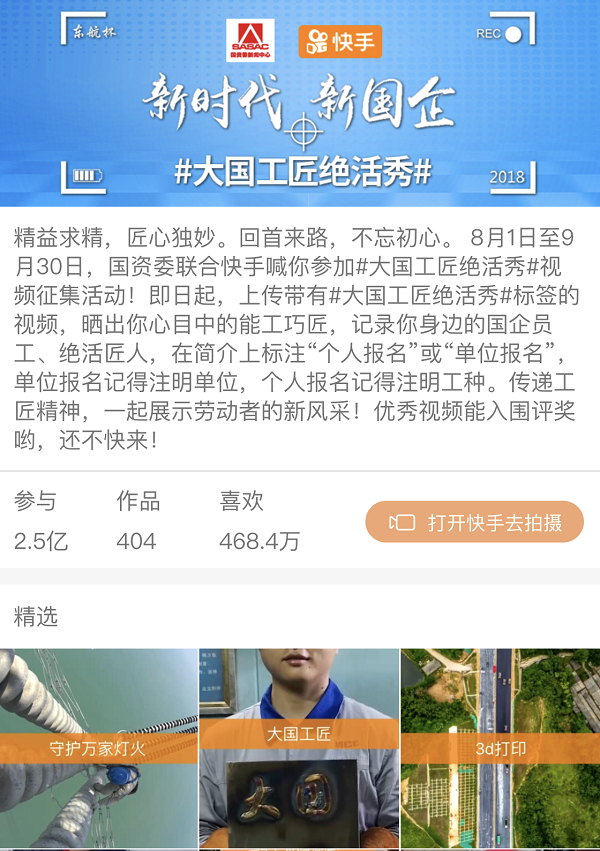600x851 pixels.
Task: Tap the 打开快手去拍摄 button
Action: (474, 522)
